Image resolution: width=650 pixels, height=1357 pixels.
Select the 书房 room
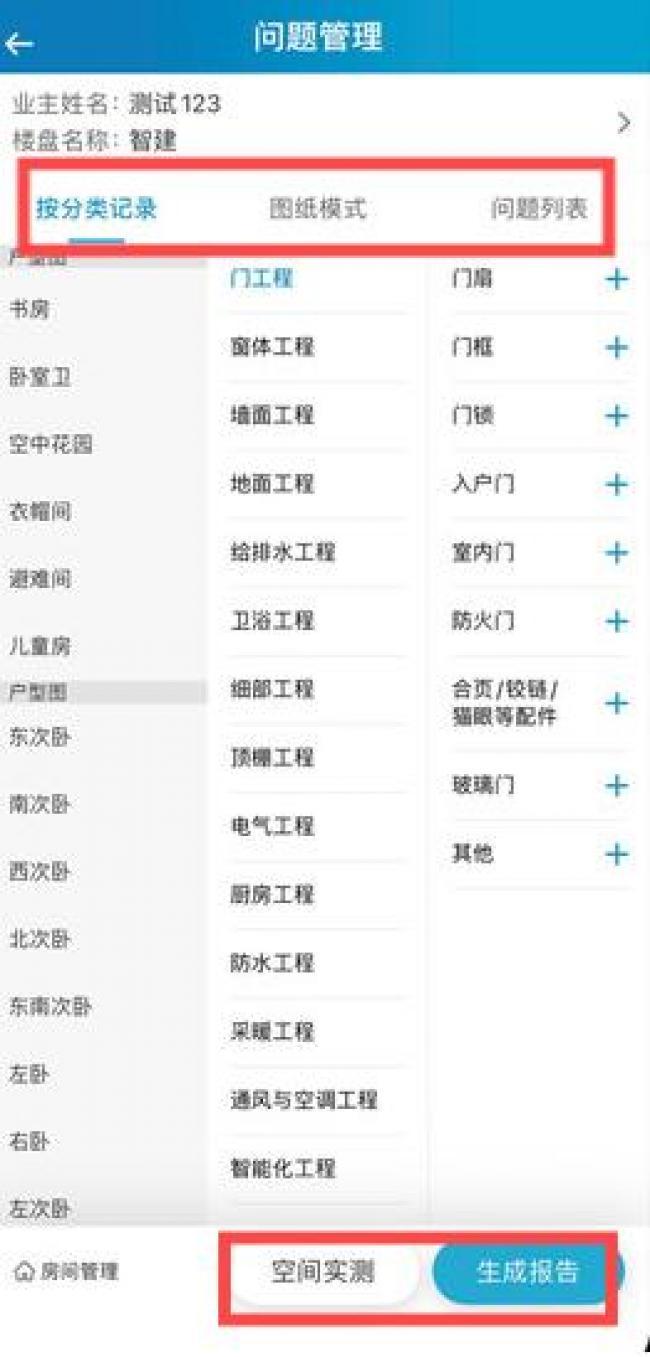pos(30,310)
